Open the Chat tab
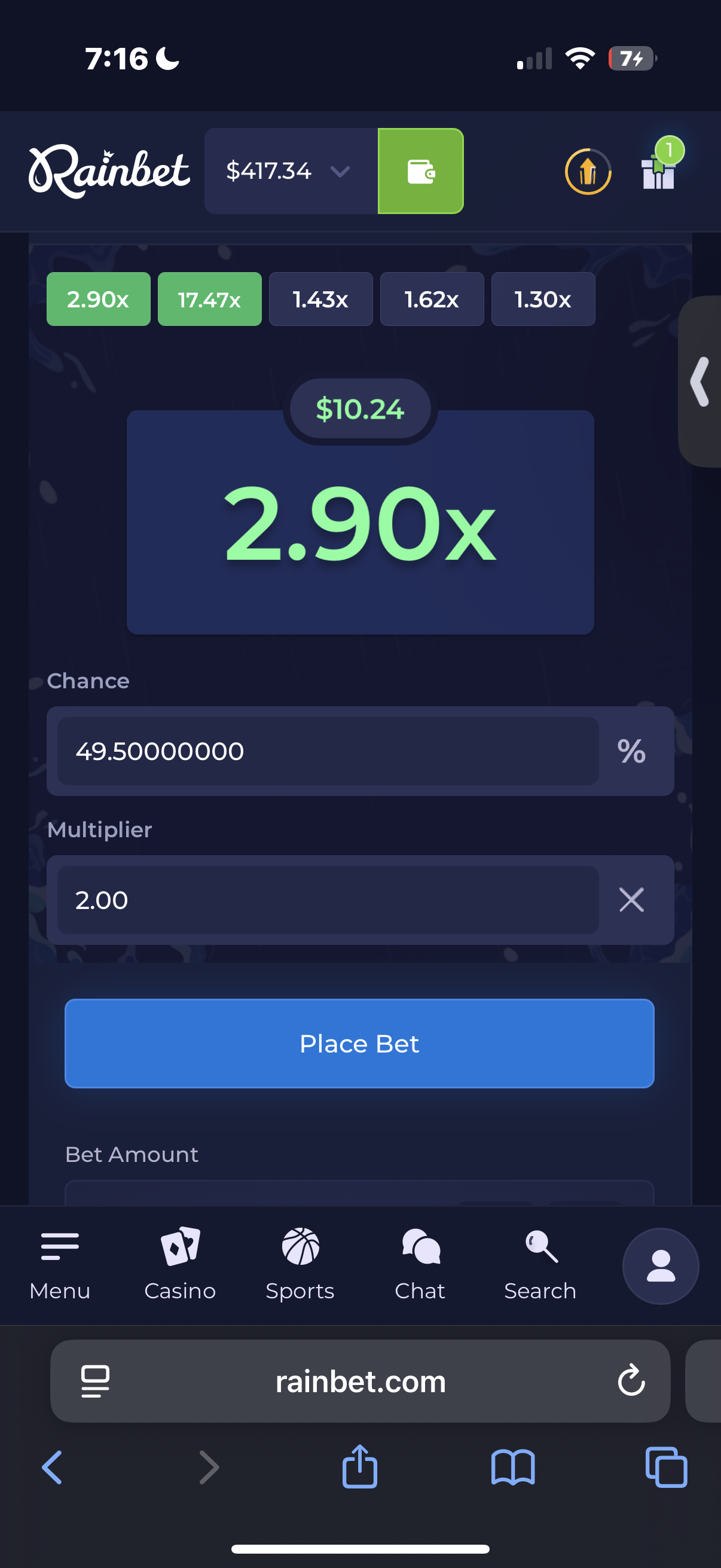The height and width of the screenshot is (1568, 721). pos(420,1265)
